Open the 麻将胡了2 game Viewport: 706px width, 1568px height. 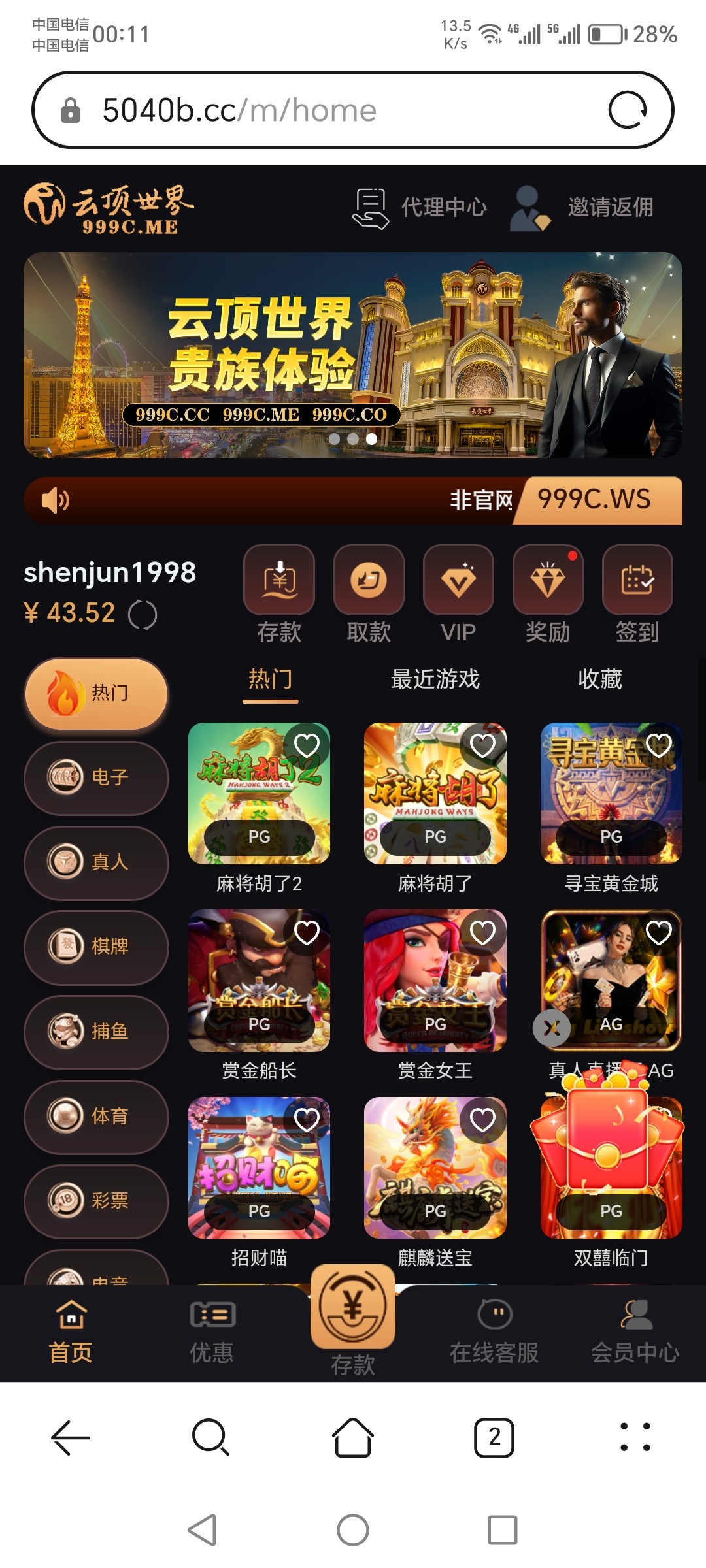pyautogui.click(x=259, y=794)
